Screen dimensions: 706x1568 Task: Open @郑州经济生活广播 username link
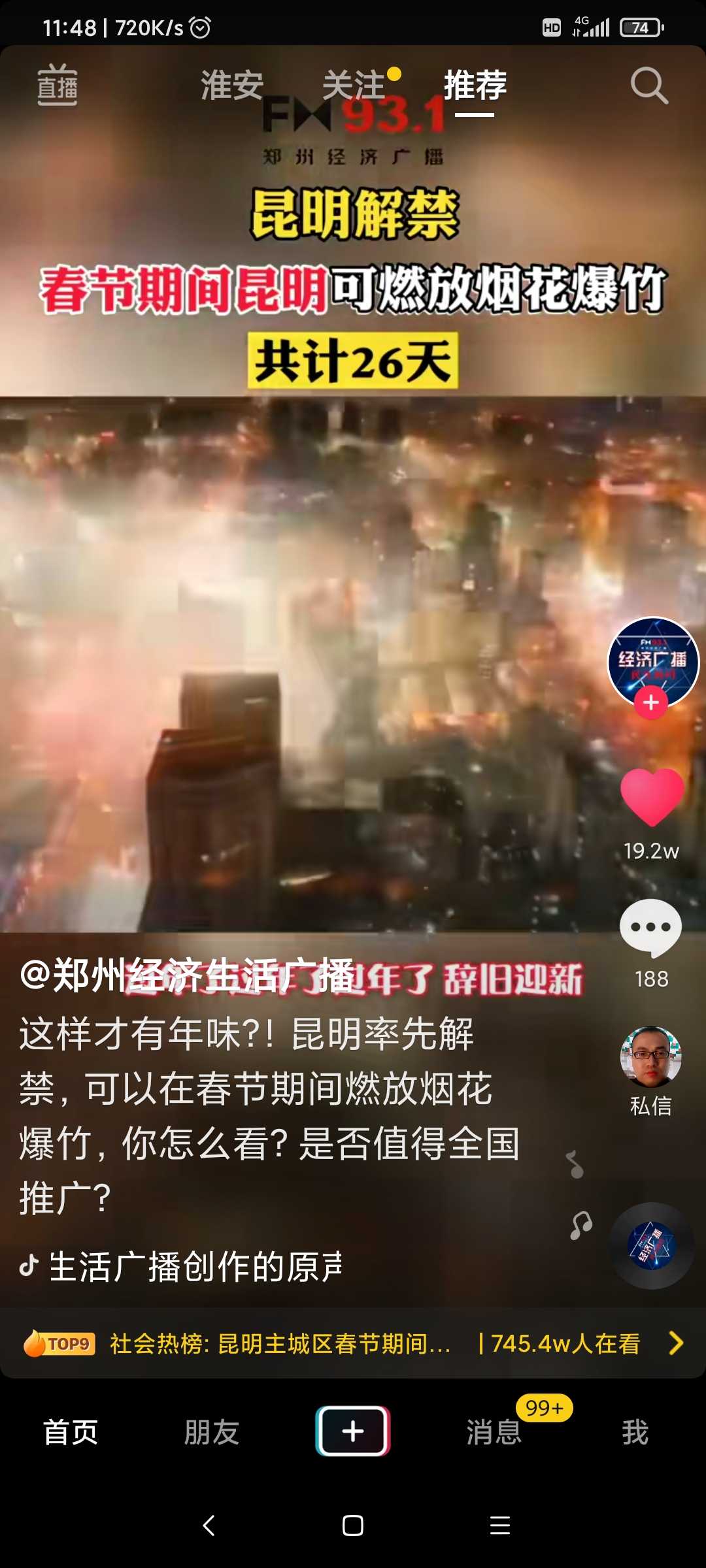pyautogui.click(x=187, y=975)
